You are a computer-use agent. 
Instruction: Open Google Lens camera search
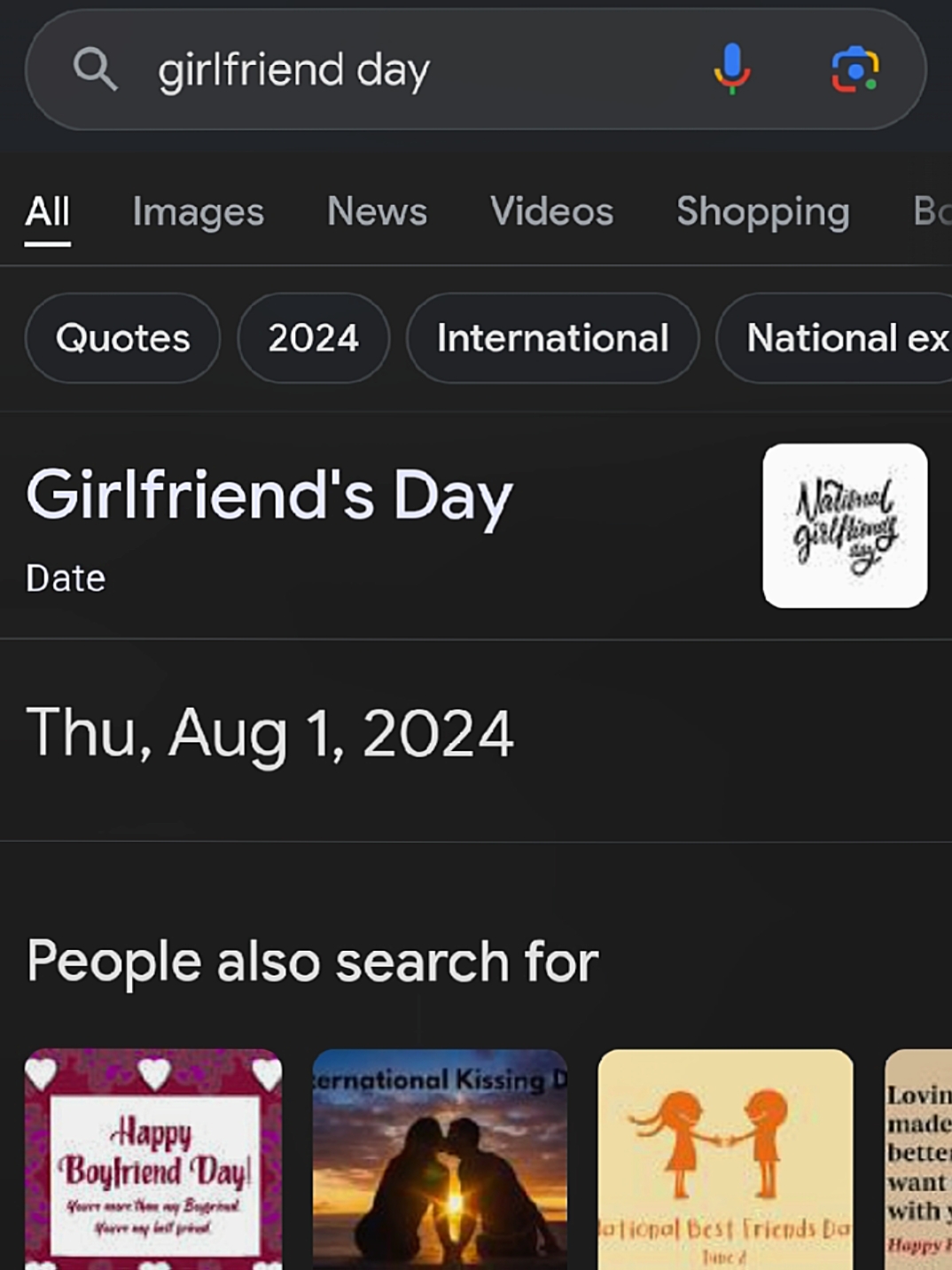[854, 69]
